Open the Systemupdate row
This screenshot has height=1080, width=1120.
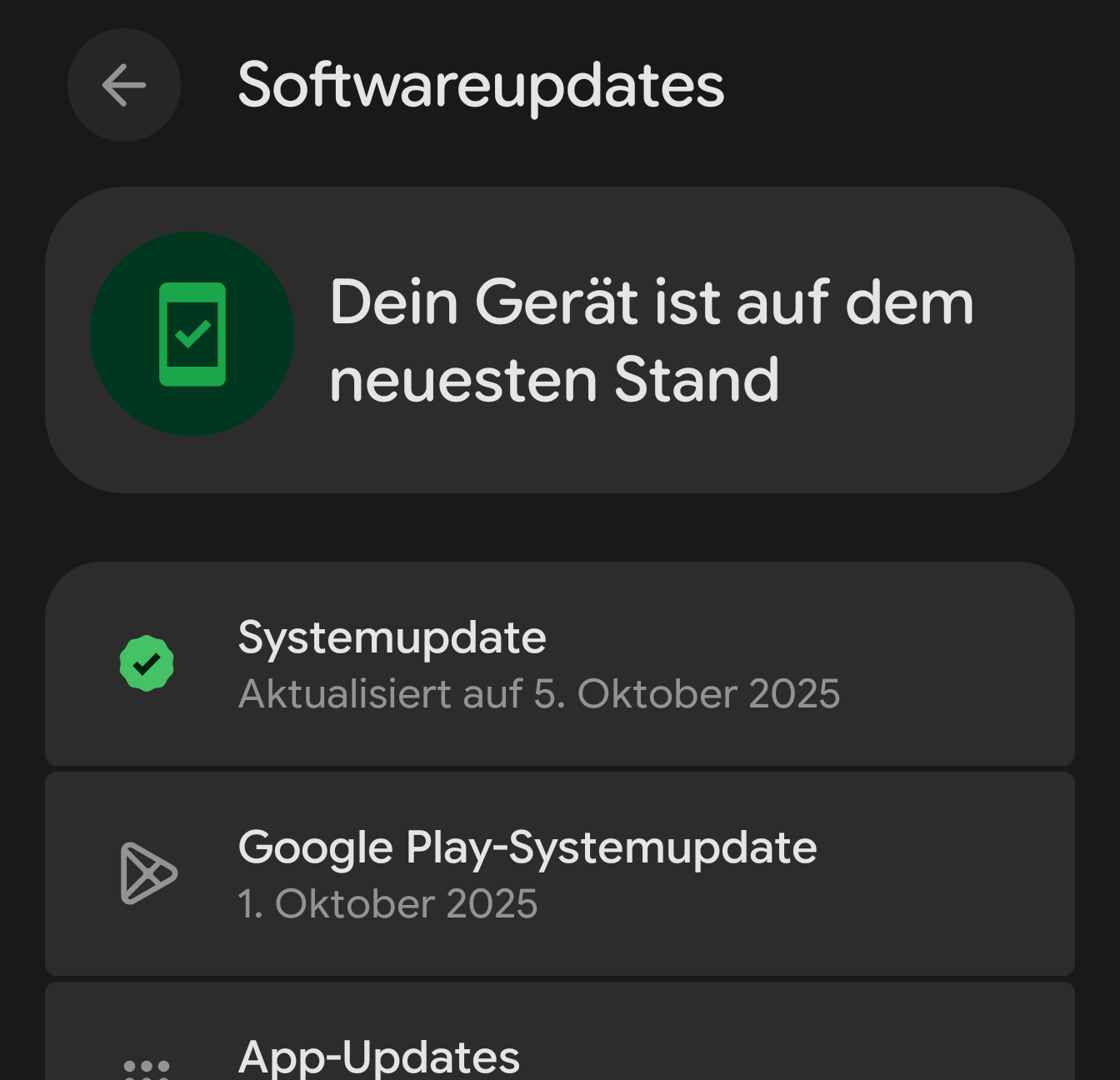pos(558,664)
